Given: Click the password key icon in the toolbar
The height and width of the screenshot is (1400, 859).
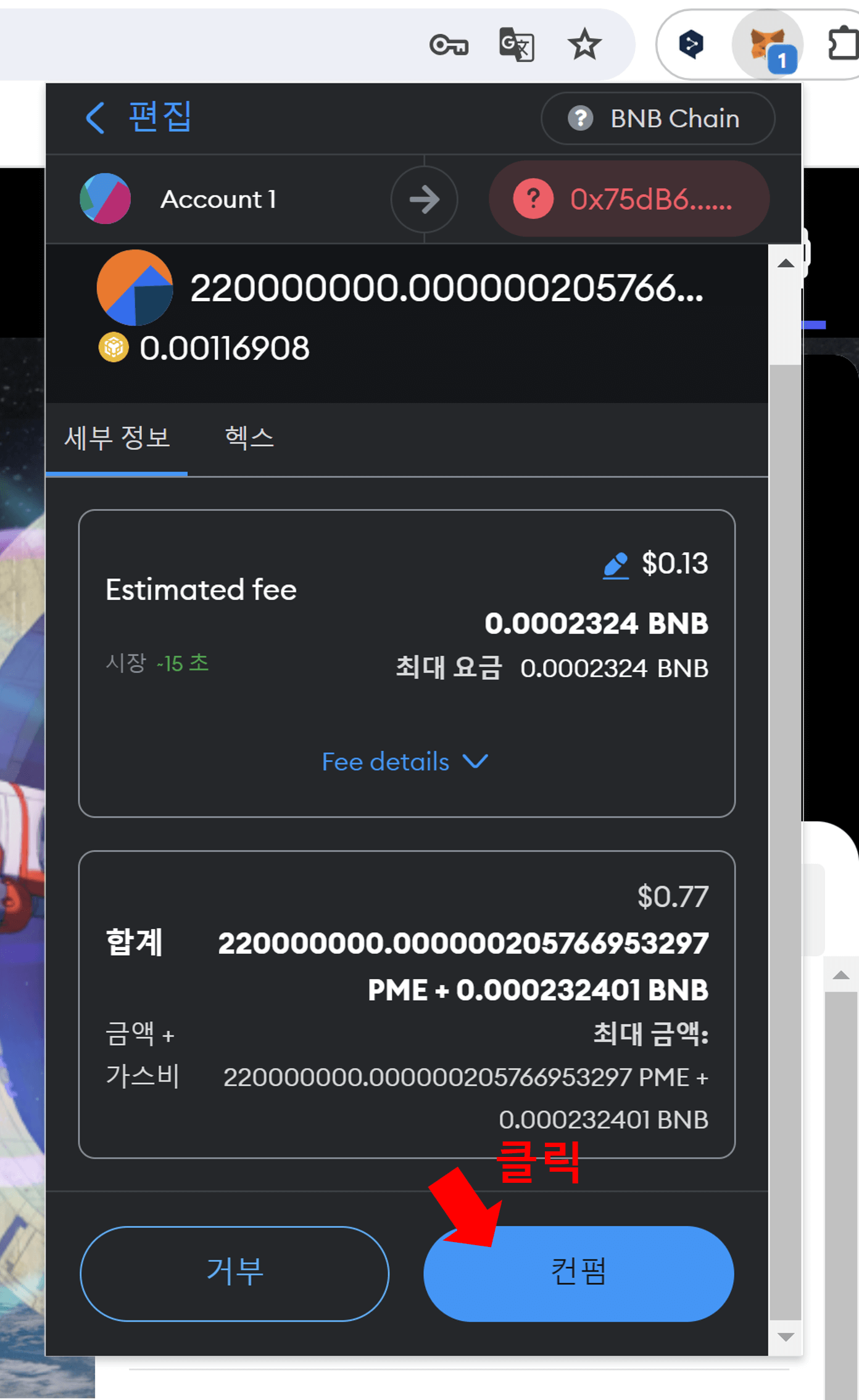Looking at the screenshot, I should [x=450, y=44].
